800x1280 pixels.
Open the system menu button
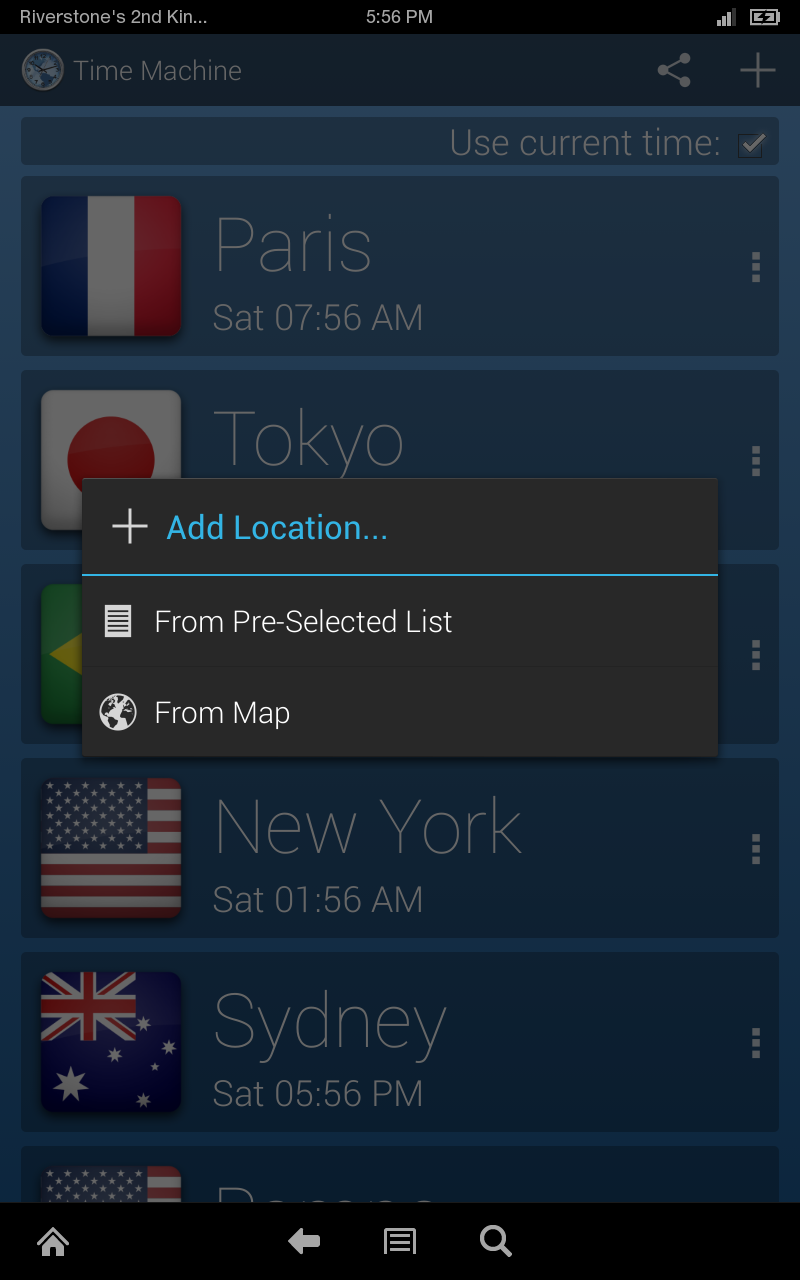point(400,1242)
